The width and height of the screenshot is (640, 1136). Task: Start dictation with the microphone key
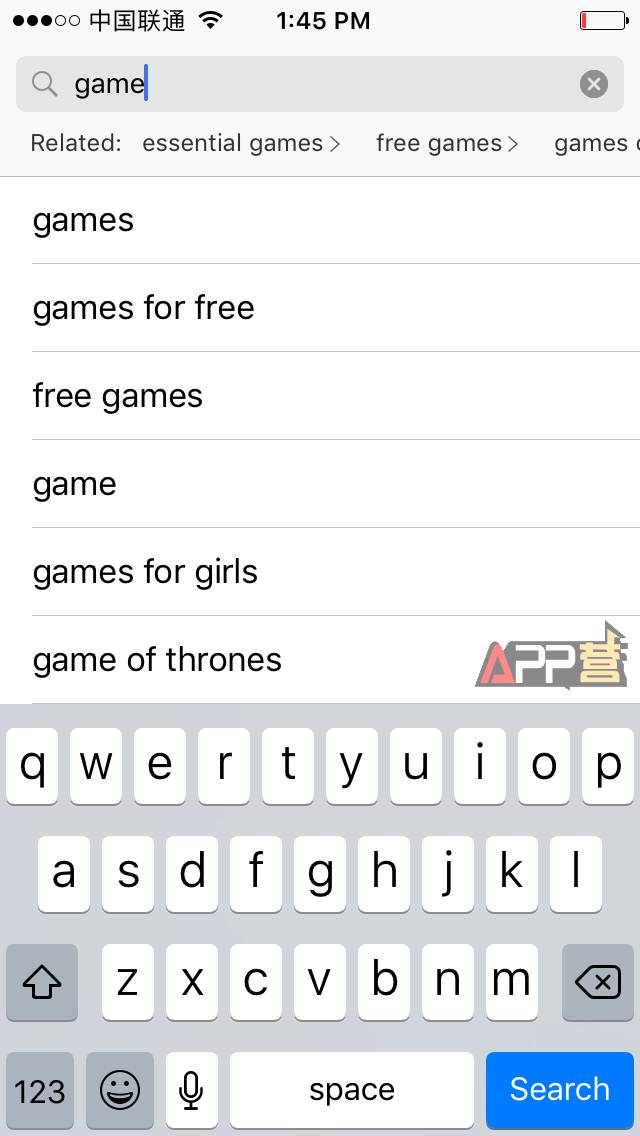pos(192,1089)
